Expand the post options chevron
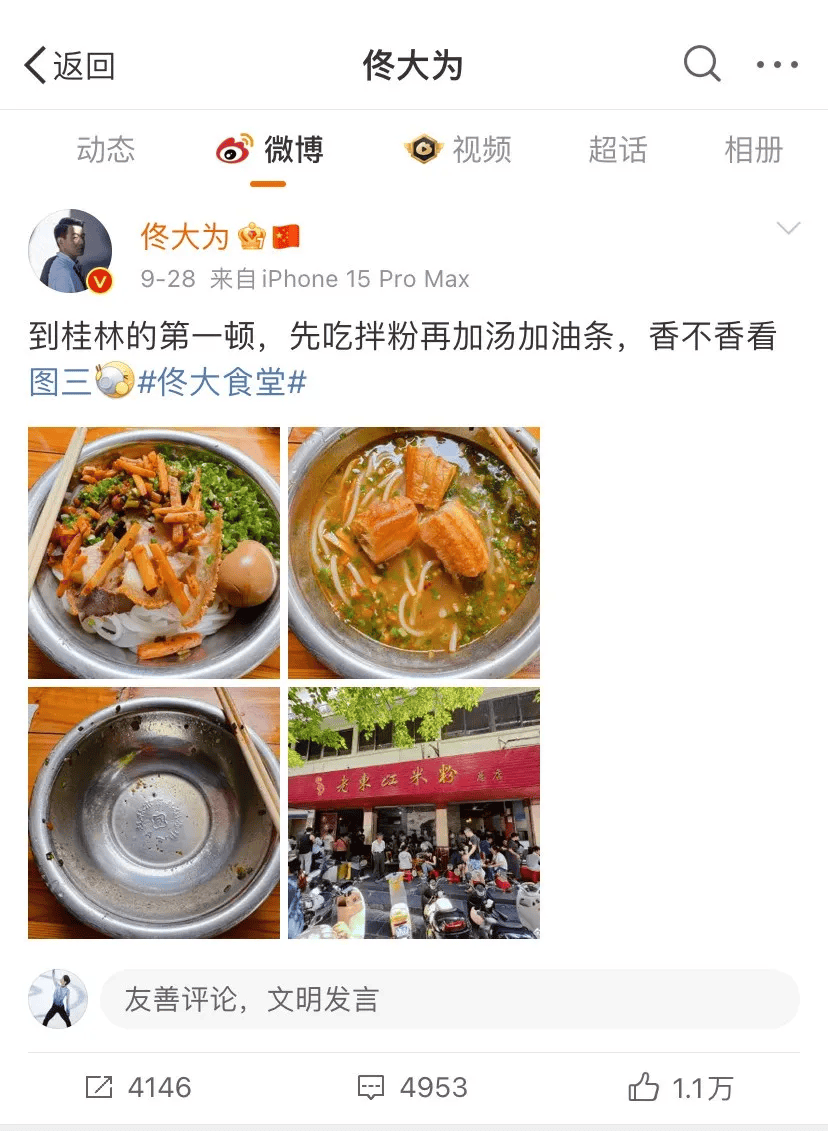828x1131 pixels. click(x=788, y=229)
